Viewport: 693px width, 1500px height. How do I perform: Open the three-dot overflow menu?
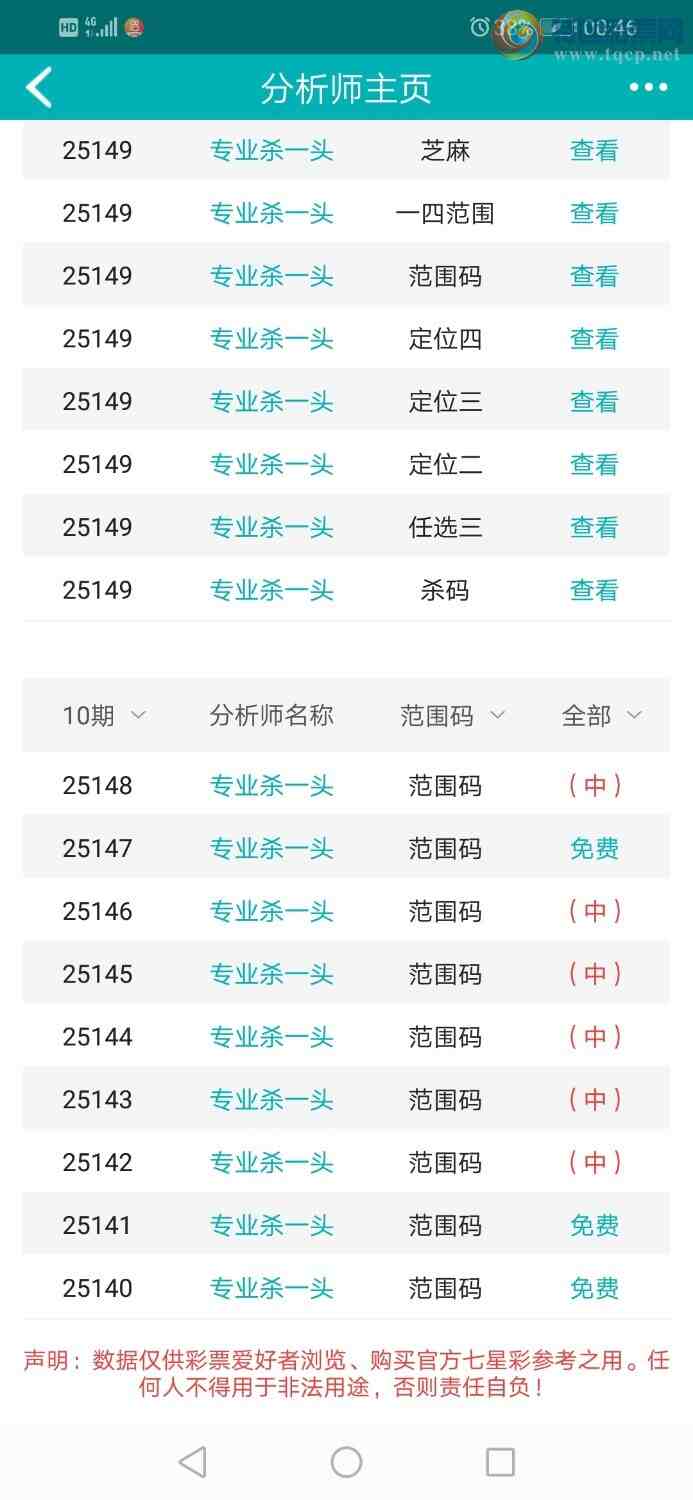(648, 88)
